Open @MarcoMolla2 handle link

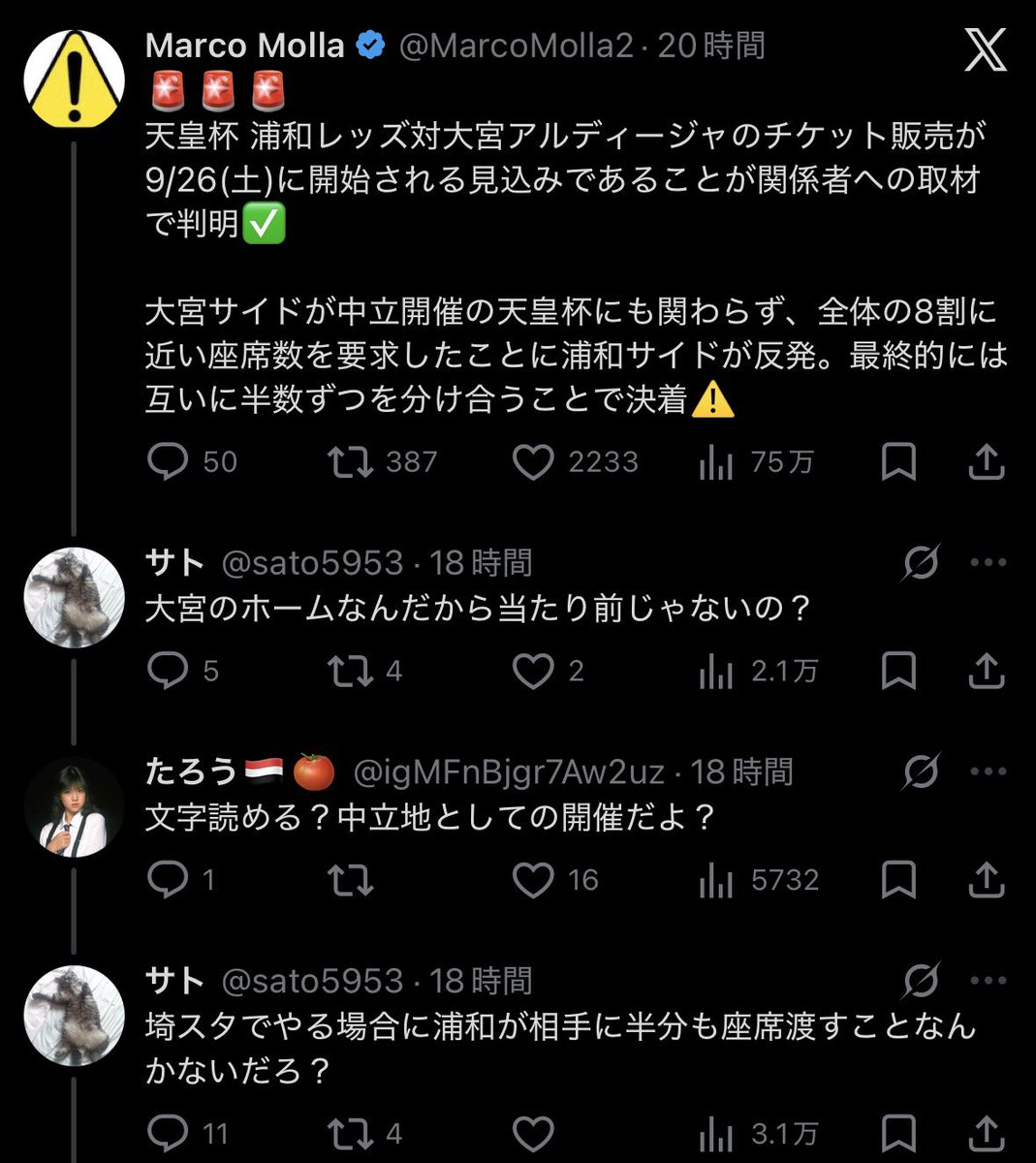(x=516, y=46)
